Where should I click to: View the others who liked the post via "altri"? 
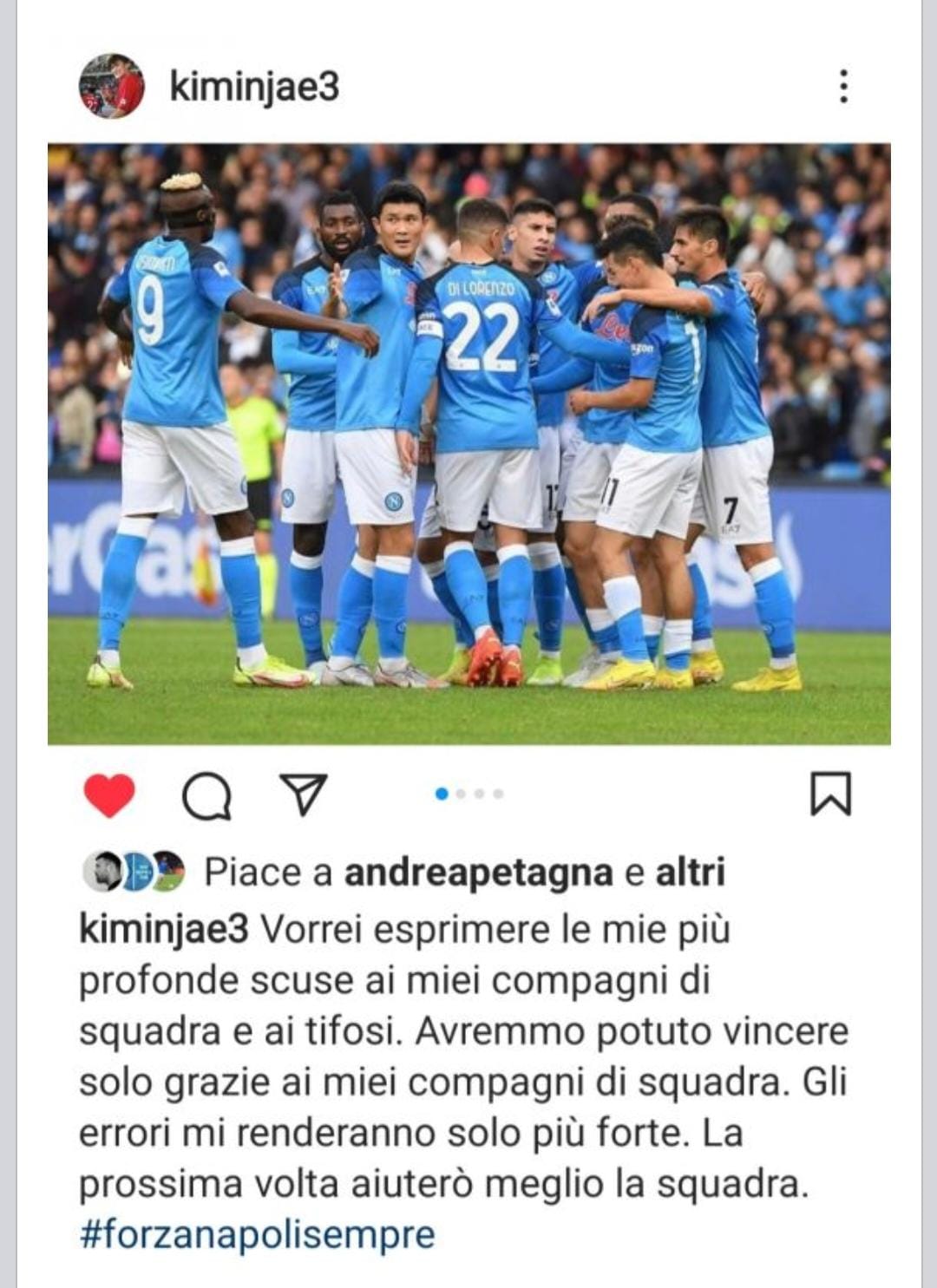click(690, 873)
